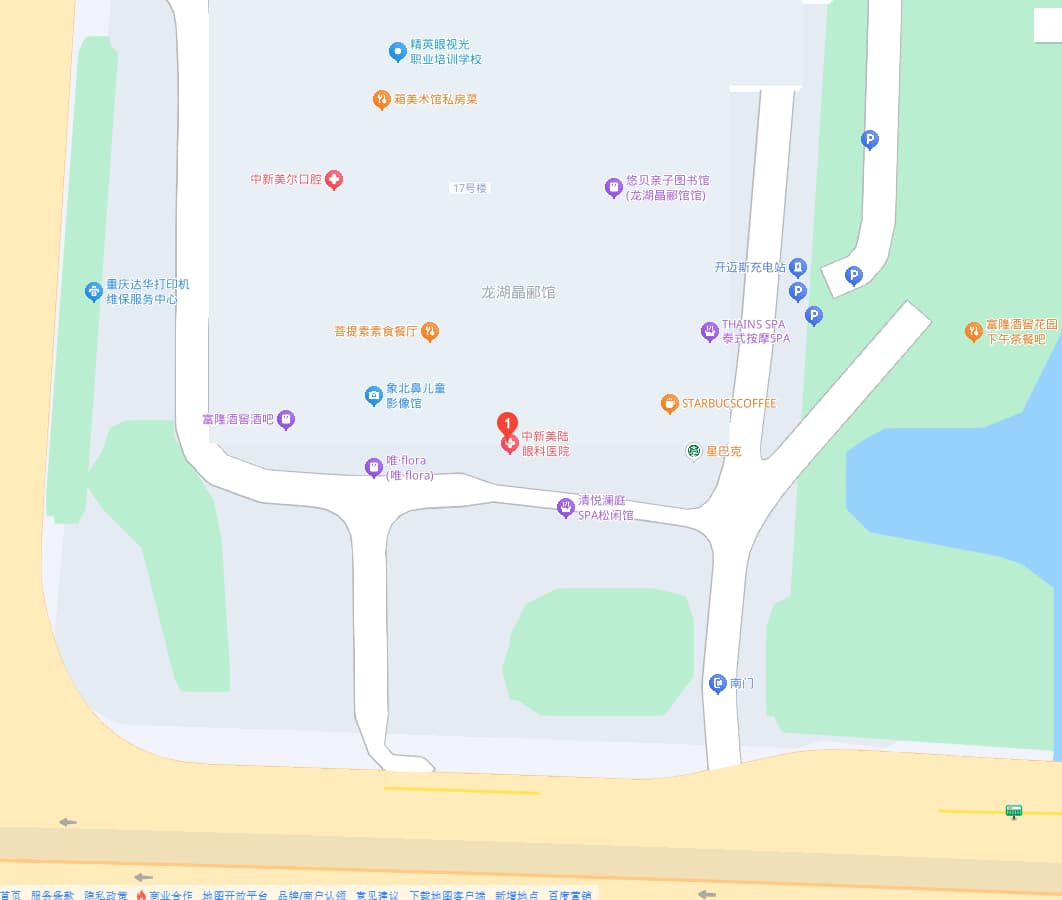1062x900 pixels.
Task: Select the 菩提素素食餐厅 restaurant marker
Action: (430, 331)
